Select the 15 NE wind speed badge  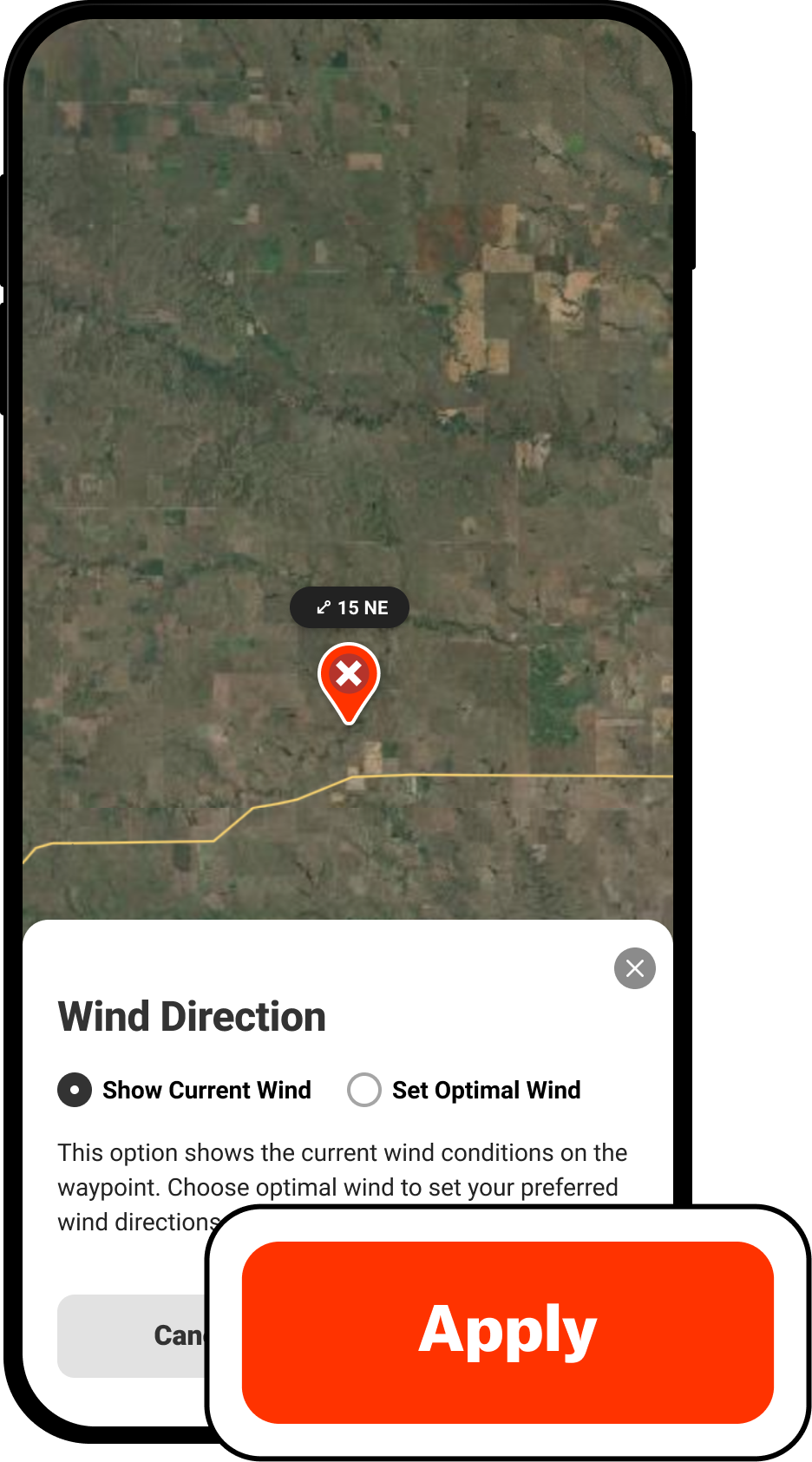[x=350, y=606]
